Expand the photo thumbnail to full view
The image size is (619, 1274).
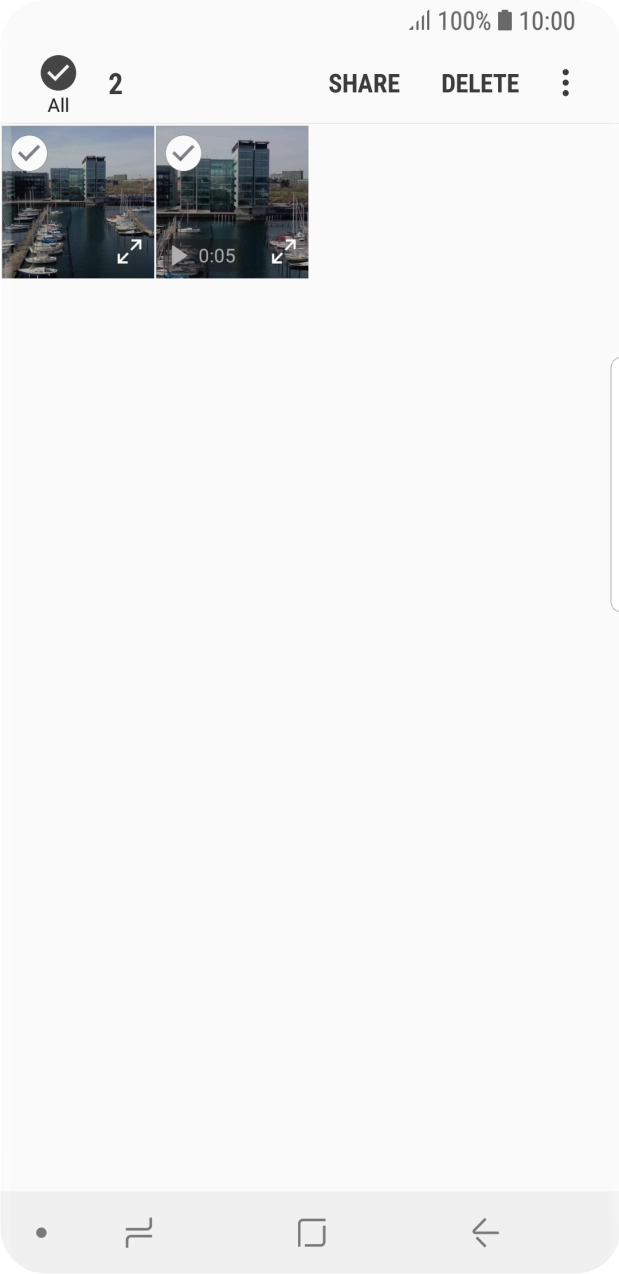click(129, 252)
